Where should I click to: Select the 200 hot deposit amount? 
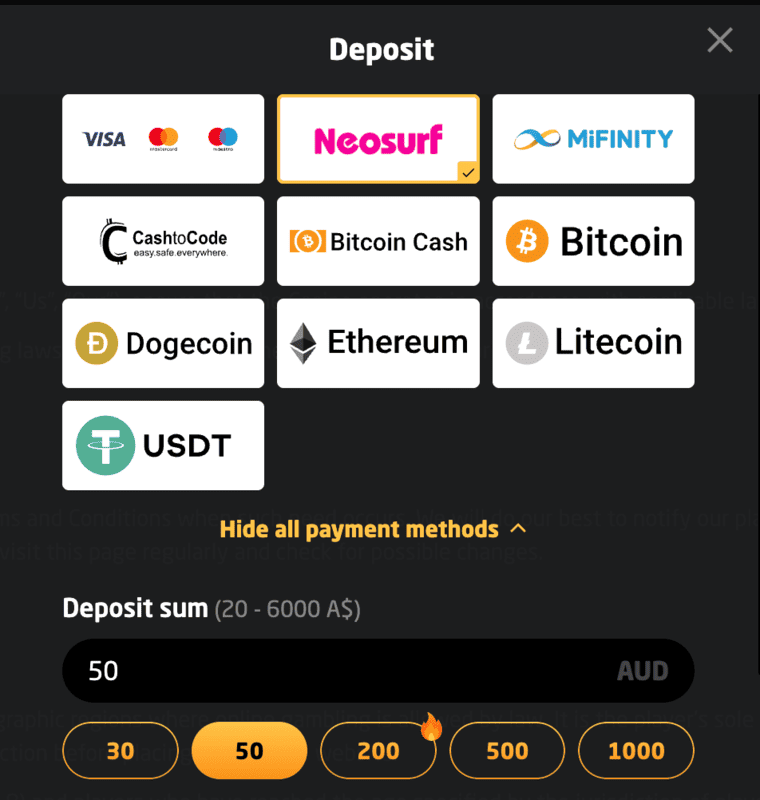click(378, 750)
